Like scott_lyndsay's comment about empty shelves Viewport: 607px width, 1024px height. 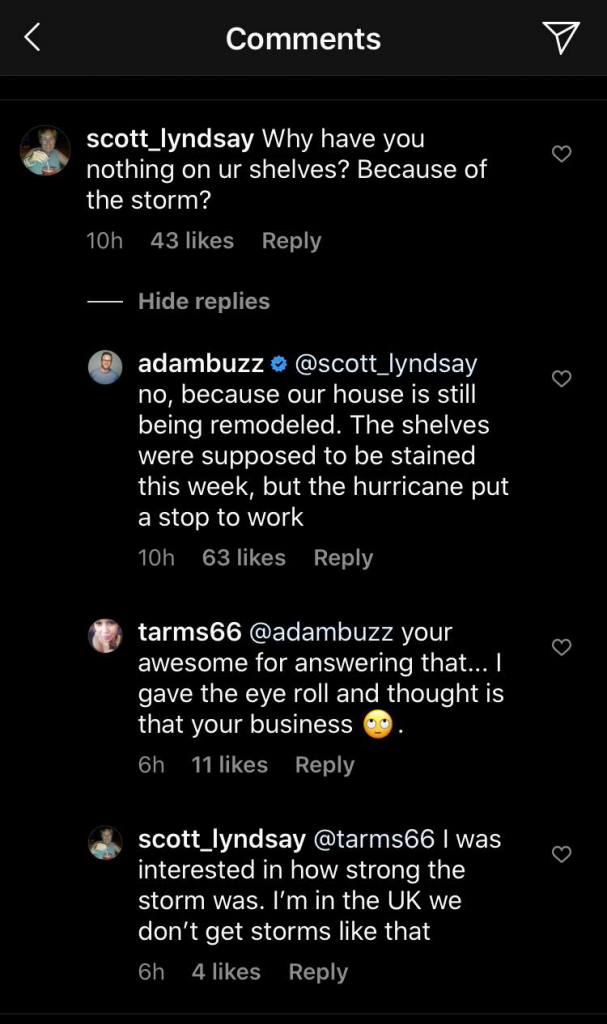[562, 154]
